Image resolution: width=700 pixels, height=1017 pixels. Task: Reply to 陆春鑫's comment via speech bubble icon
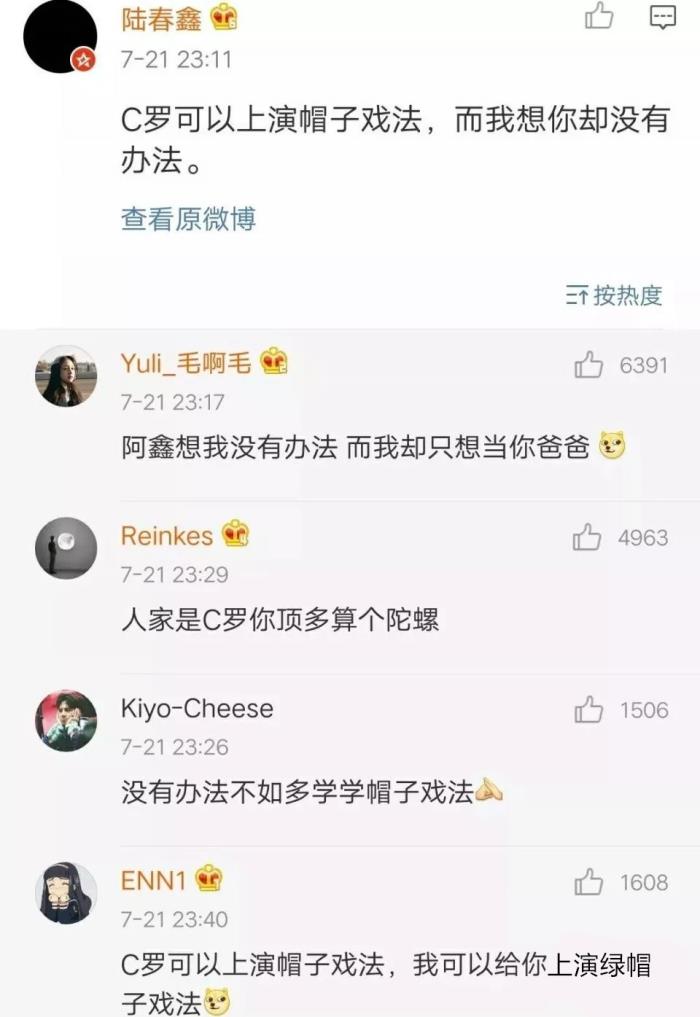[663, 16]
